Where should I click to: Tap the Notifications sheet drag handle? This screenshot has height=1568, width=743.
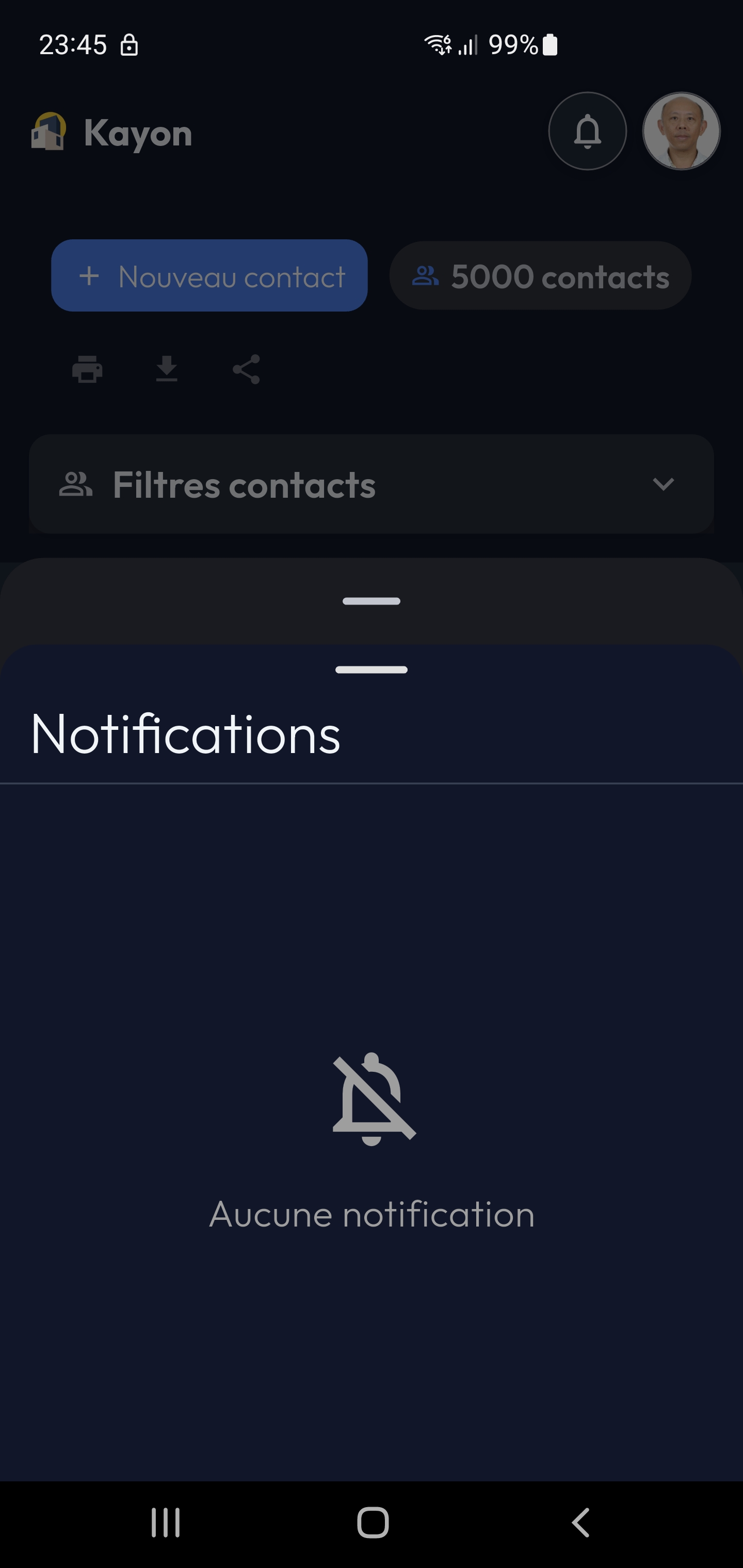pyautogui.click(x=372, y=669)
